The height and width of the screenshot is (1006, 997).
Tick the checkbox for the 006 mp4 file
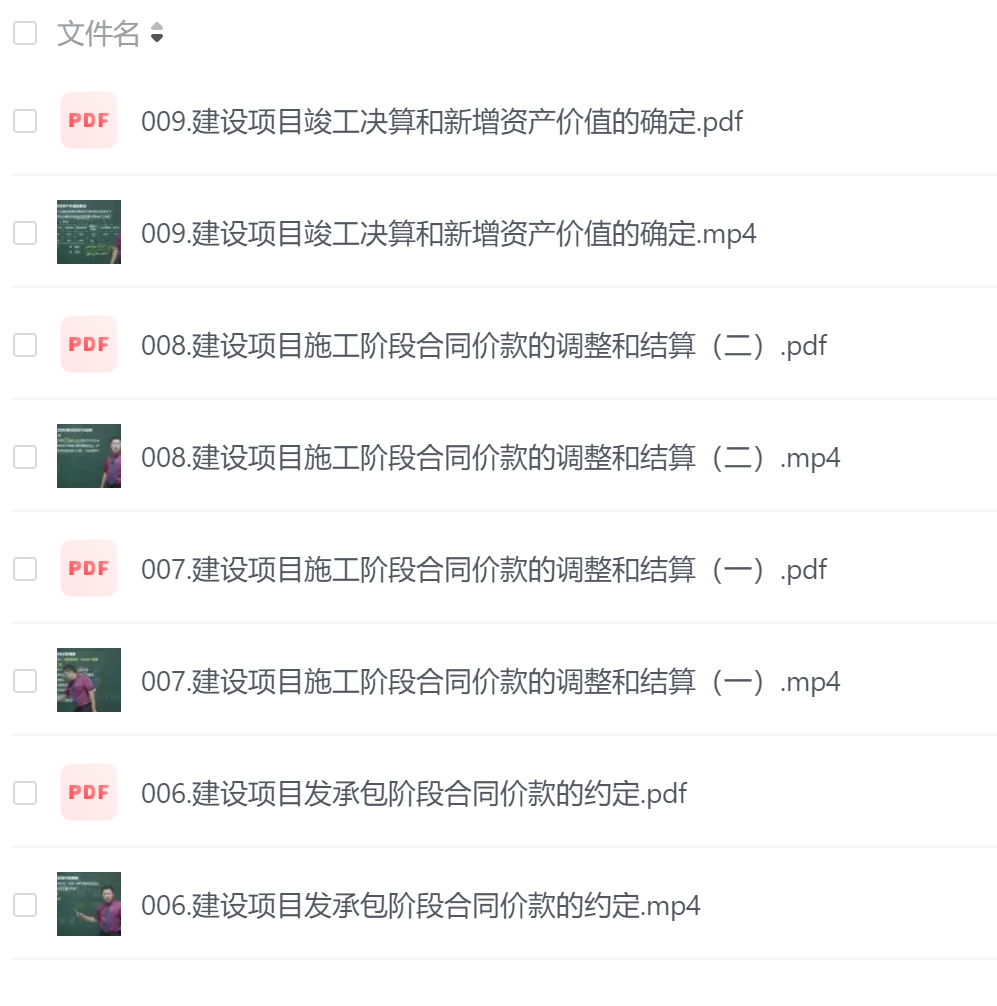pos(25,905)
